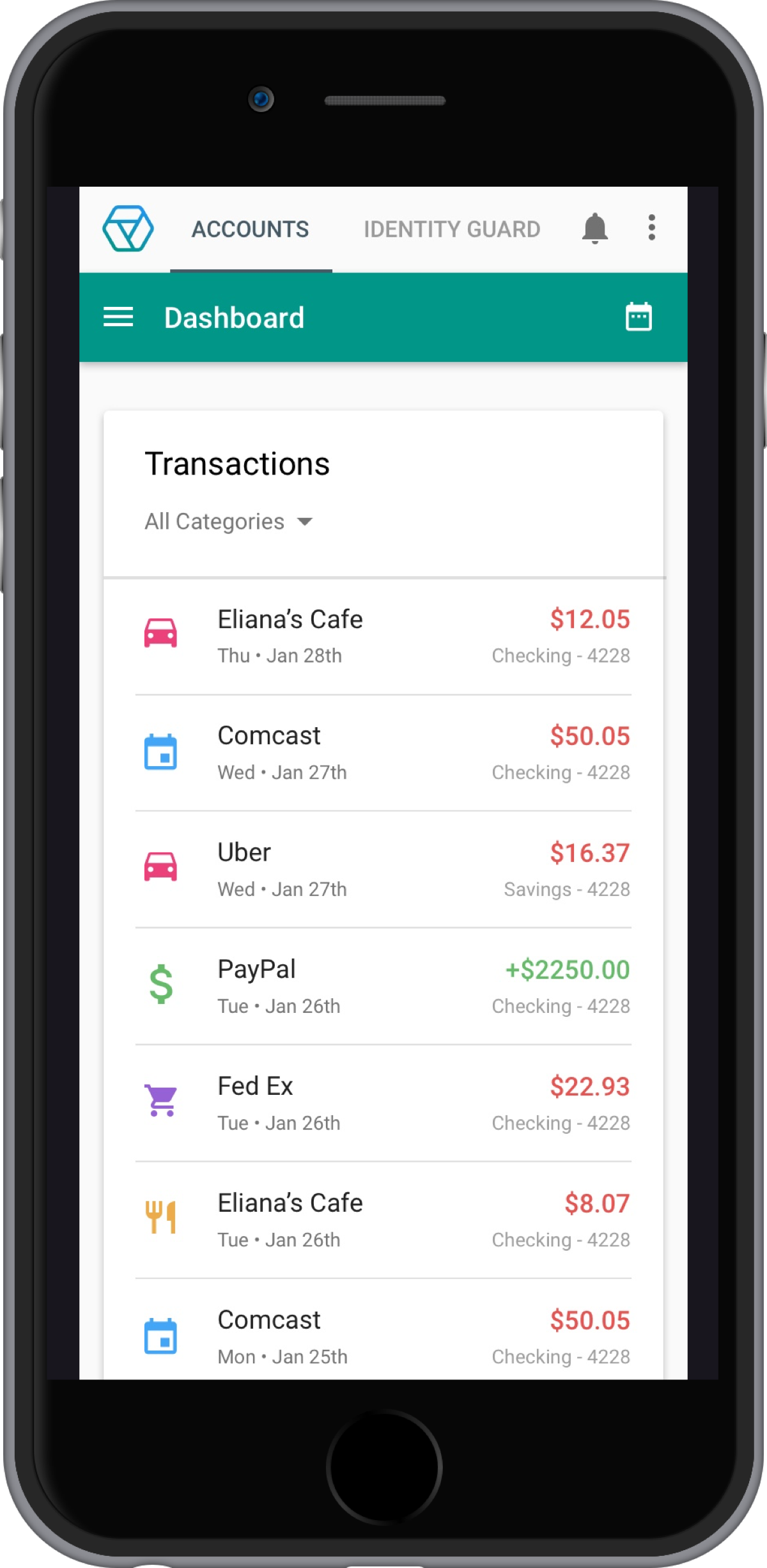Tap the app logo in the header
The image size is (767, 1568).
tap(128, 228)
